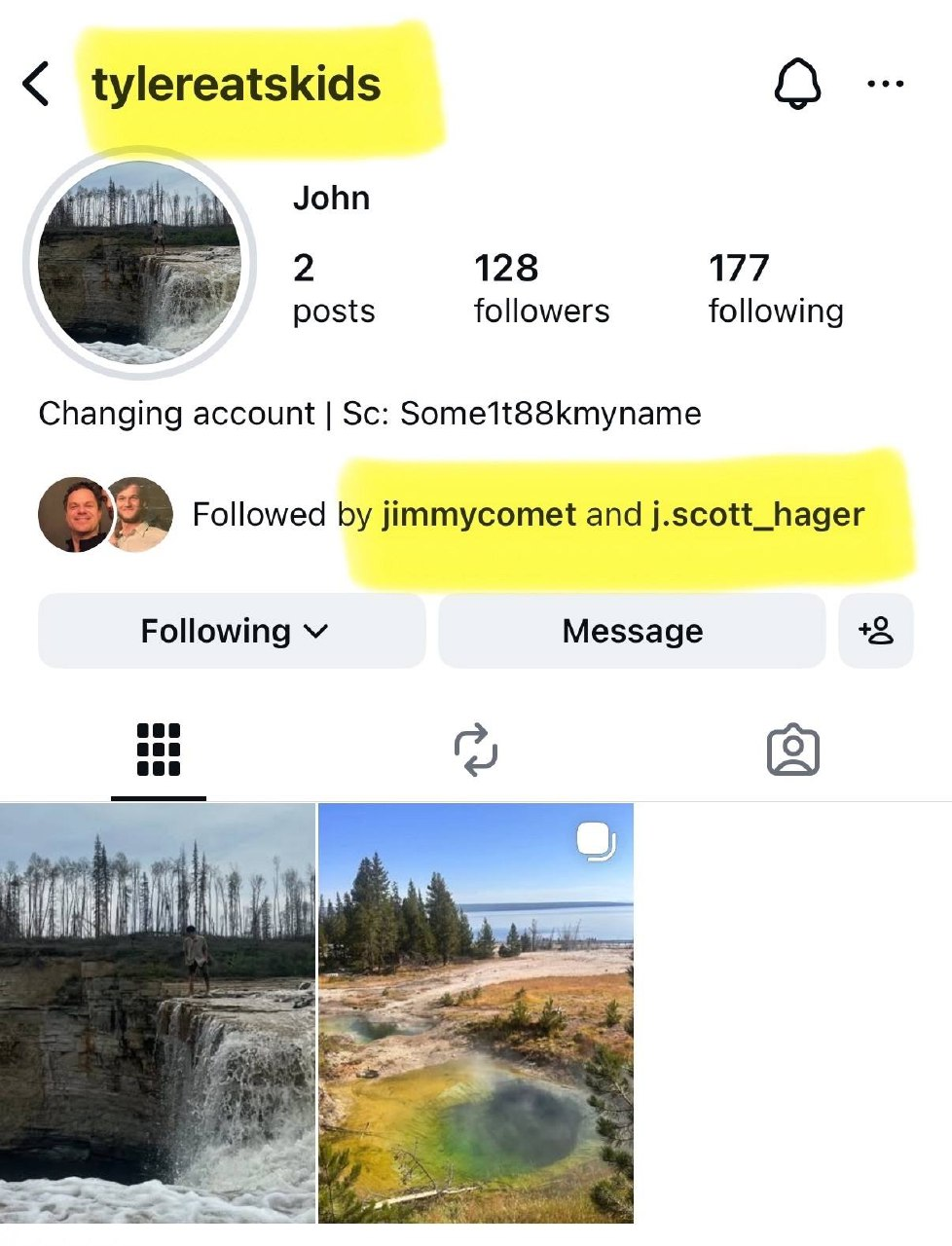Open the hot spring carousel post
The height and width of the screenshot is (1246, 952).
pyautogui.click(x=476, y=1012)
